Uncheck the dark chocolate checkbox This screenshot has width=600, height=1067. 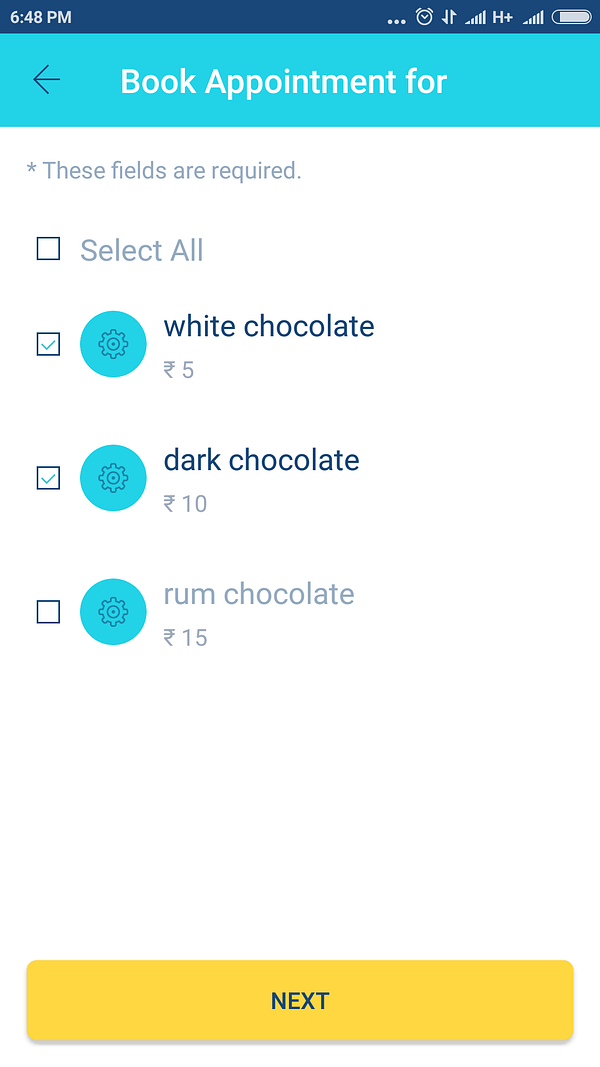[x=48, y=478]
